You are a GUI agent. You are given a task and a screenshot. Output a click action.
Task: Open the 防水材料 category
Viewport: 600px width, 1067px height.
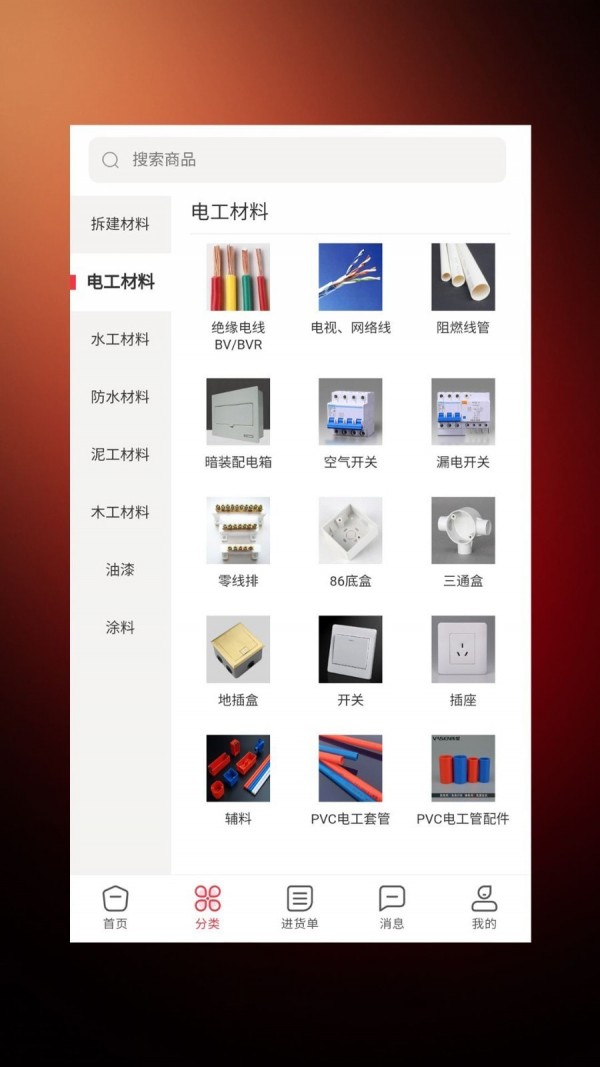pyautogui.click(x=120, y=397)
